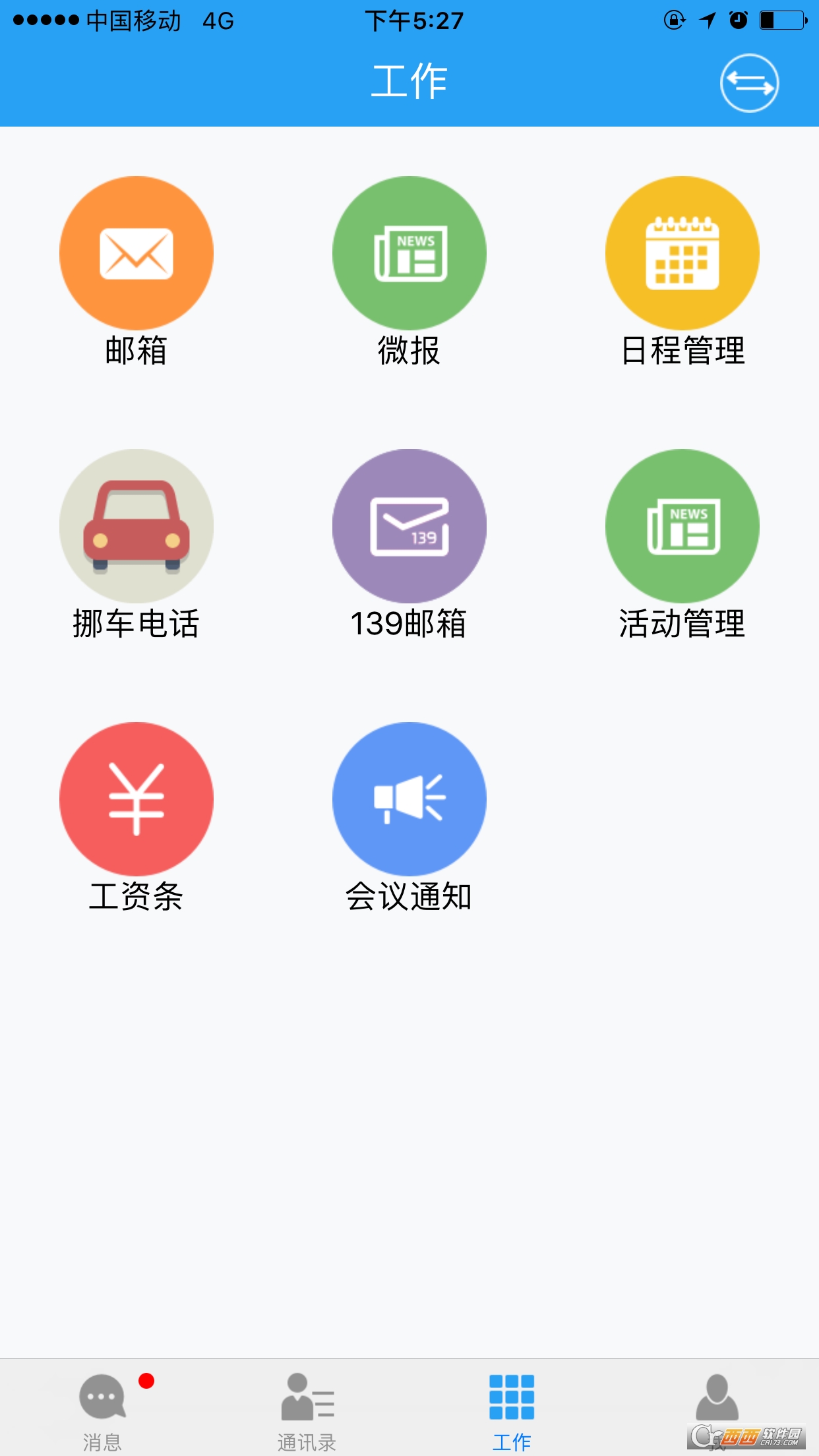Viewport: 819px width, 1456px height.
Task: Open the 挪车电话 car-moving phone service
Action: tap(136, 526)
